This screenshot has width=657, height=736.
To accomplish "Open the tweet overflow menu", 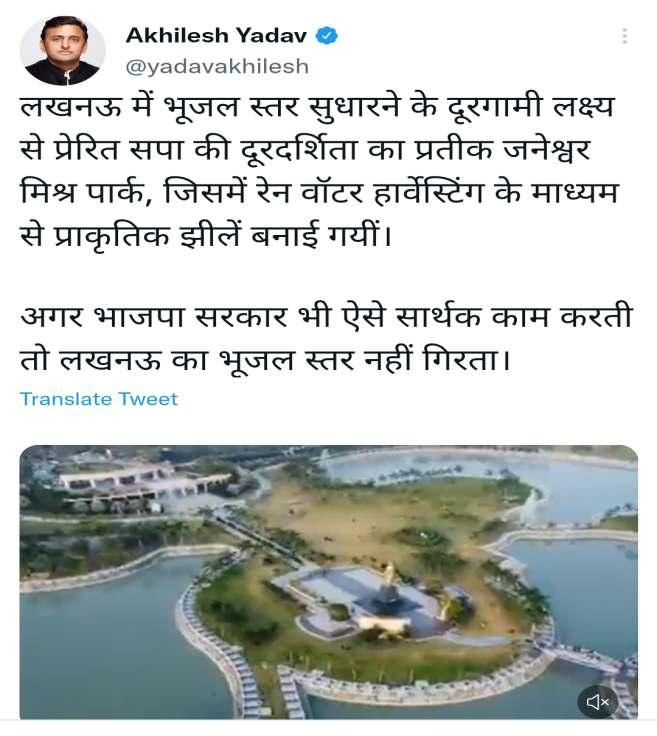I will (625, 36).
